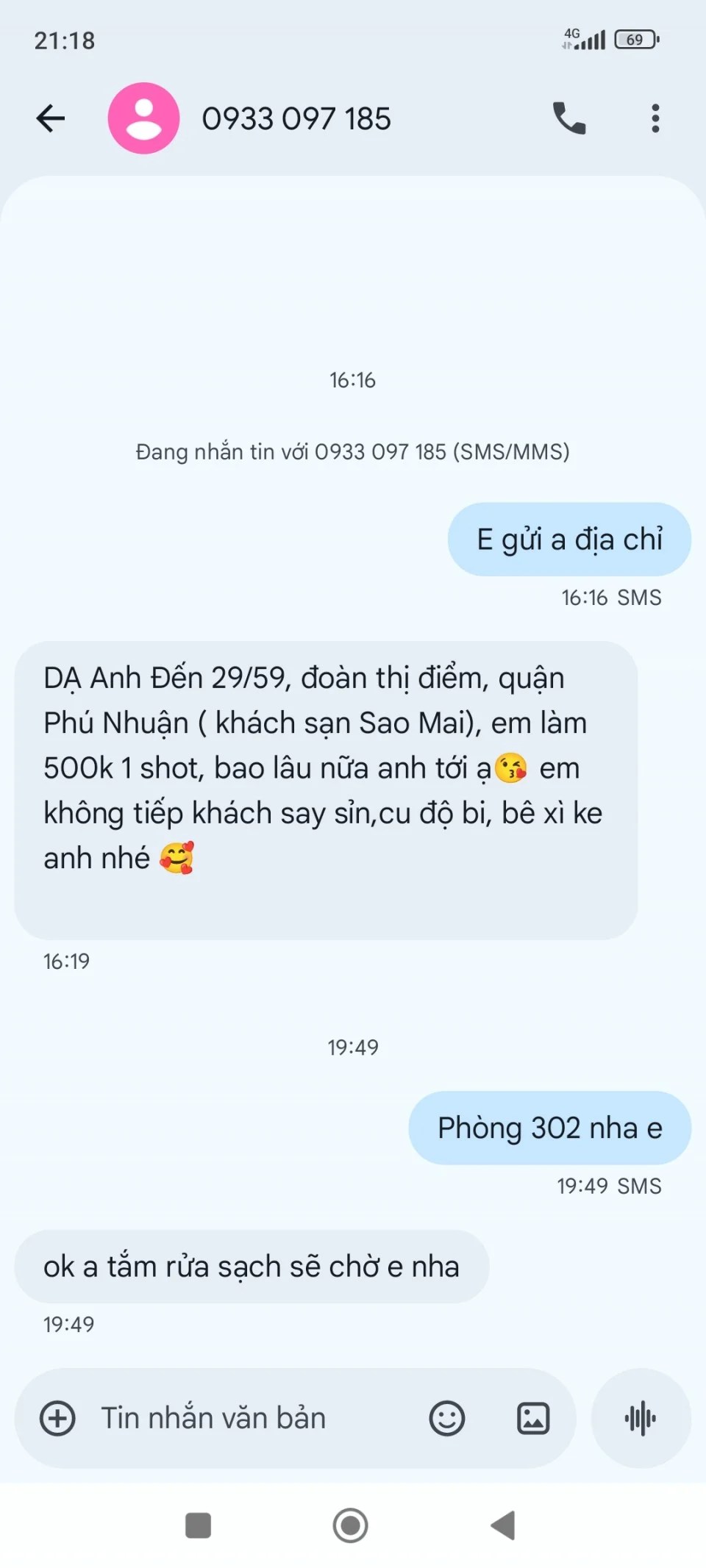
Task: Focus the "Tin nhắn văn bản" text field
Action: [243, 1418]
